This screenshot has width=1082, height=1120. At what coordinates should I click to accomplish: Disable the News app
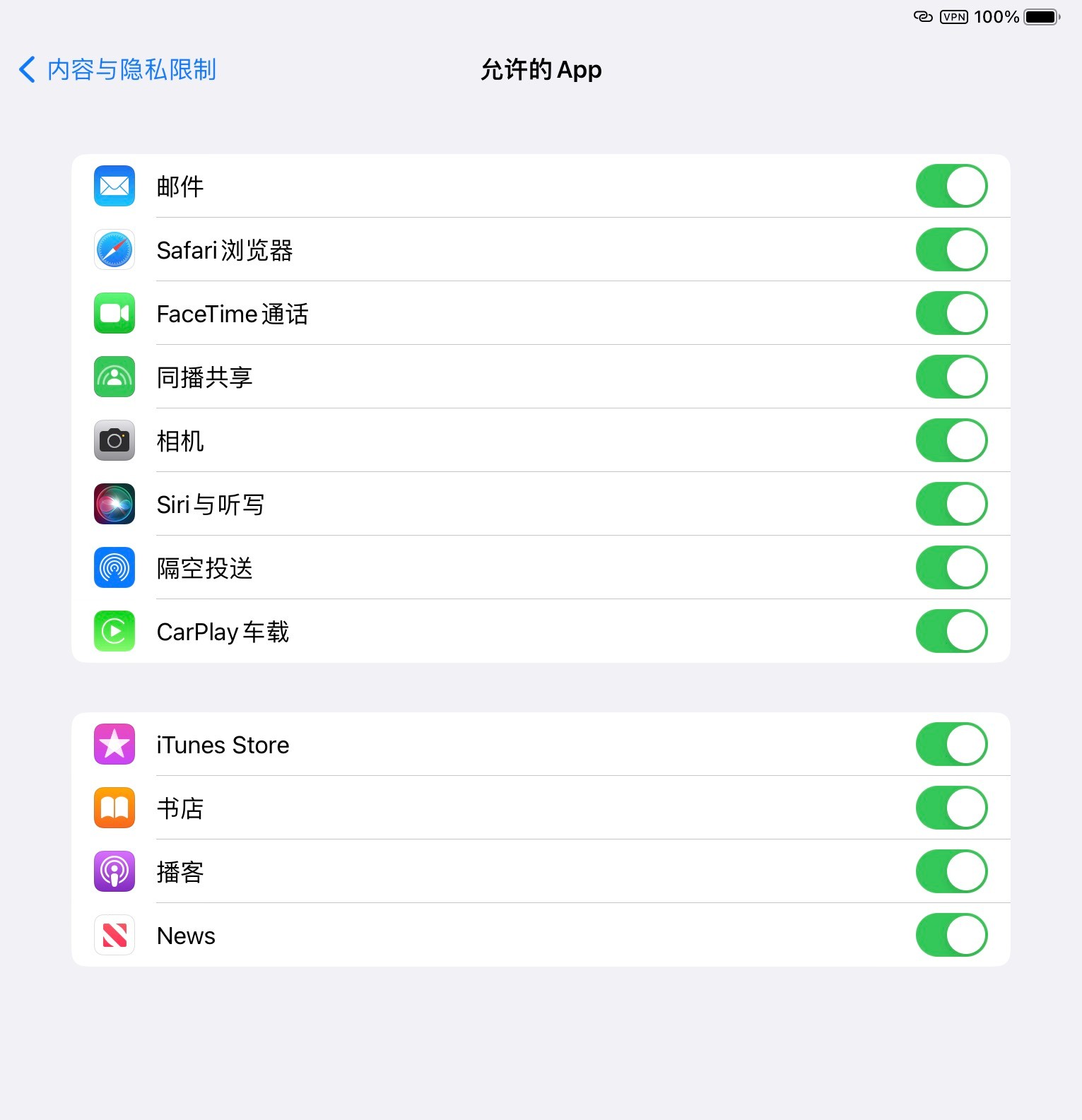tap(951, 936)
